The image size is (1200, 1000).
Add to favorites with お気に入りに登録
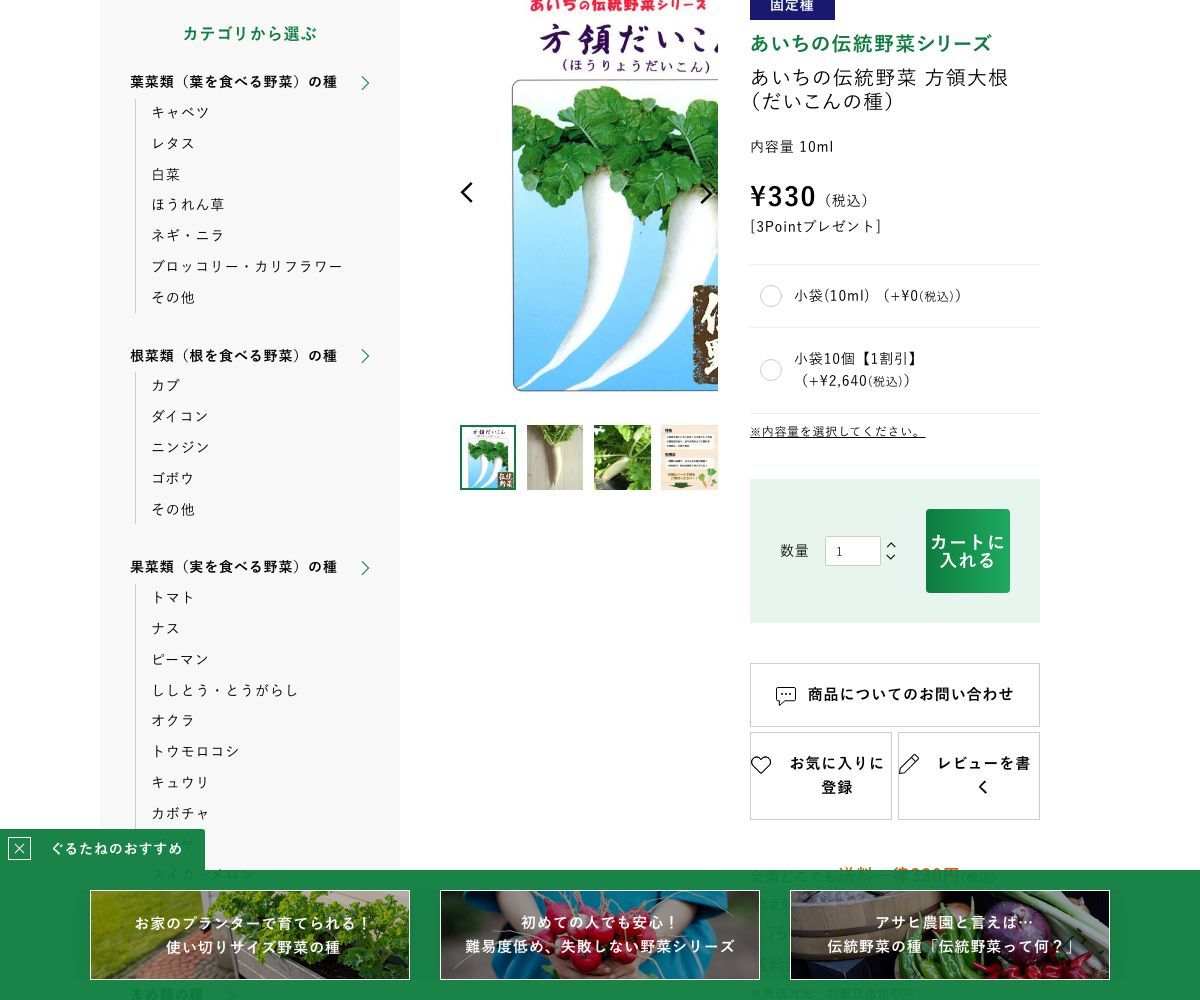[820, 776]
